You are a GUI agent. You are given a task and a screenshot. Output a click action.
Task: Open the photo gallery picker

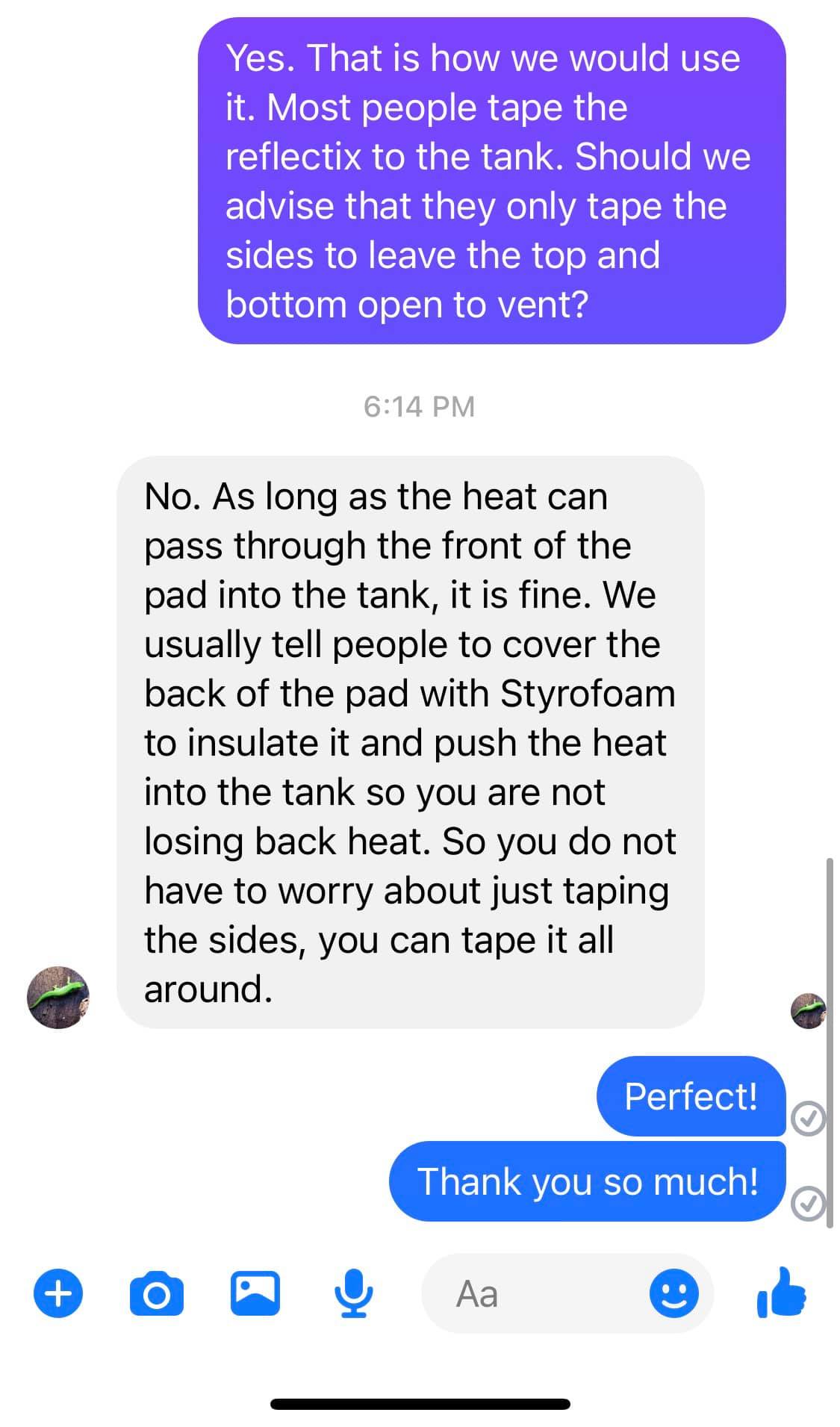(255, 1293)
